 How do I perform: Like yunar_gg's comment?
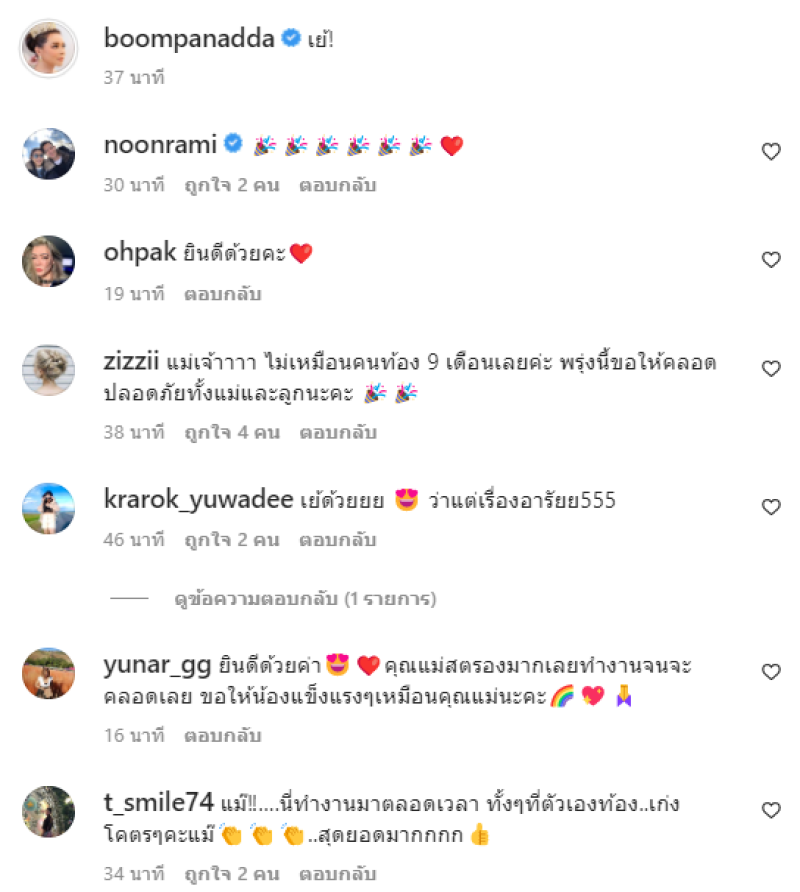point(771,672)
